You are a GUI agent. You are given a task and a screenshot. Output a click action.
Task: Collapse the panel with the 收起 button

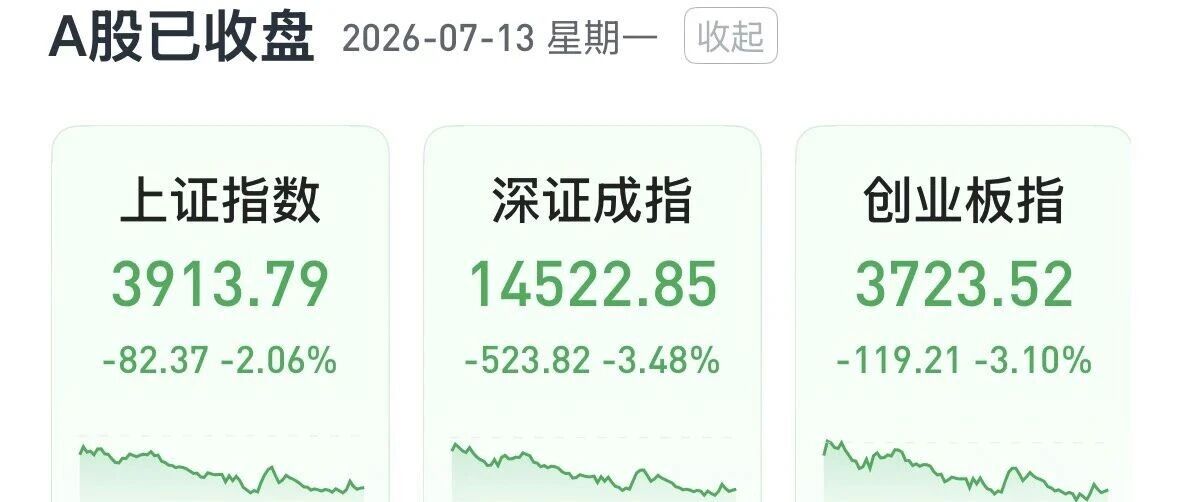pos(730,36)
